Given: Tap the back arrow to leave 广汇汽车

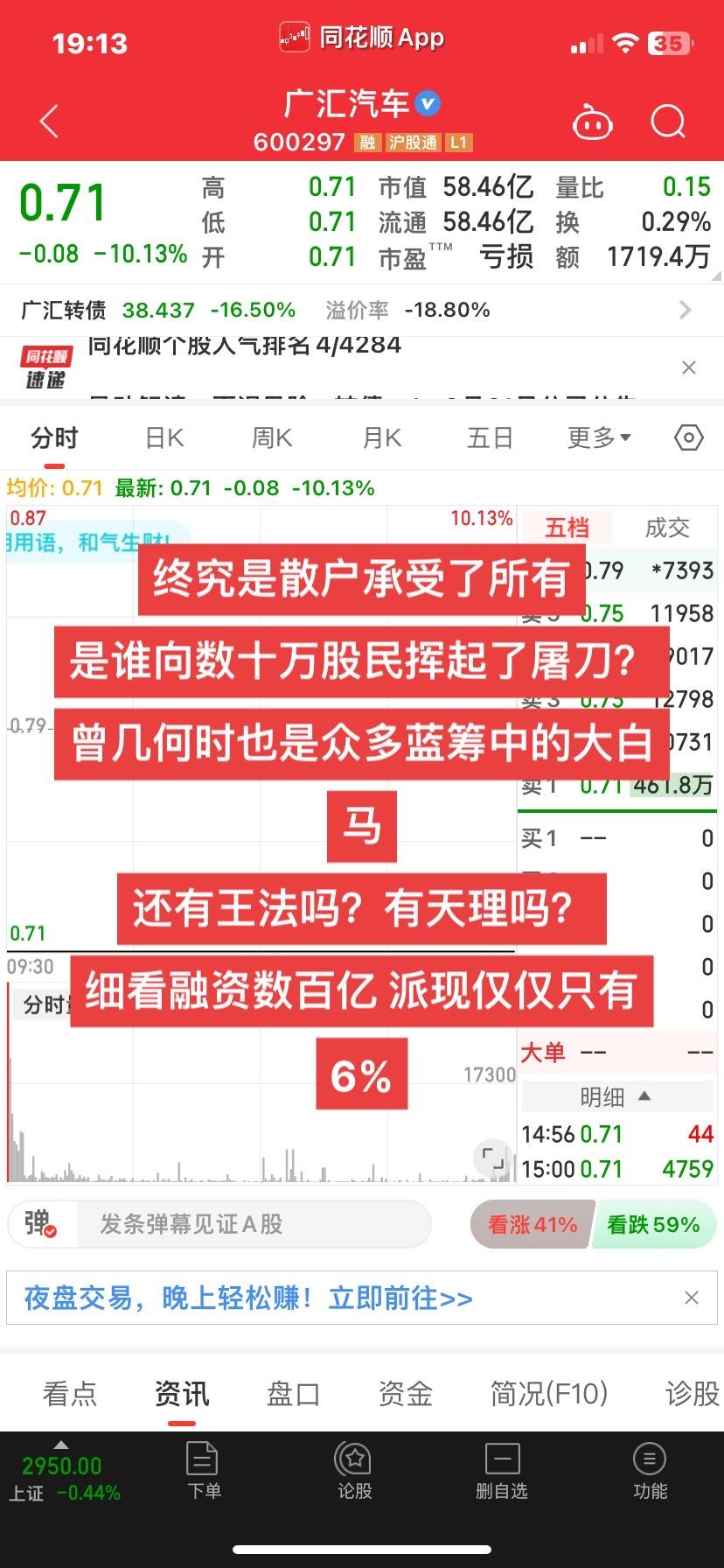Looking at the screenshot, I should [48, 122].
